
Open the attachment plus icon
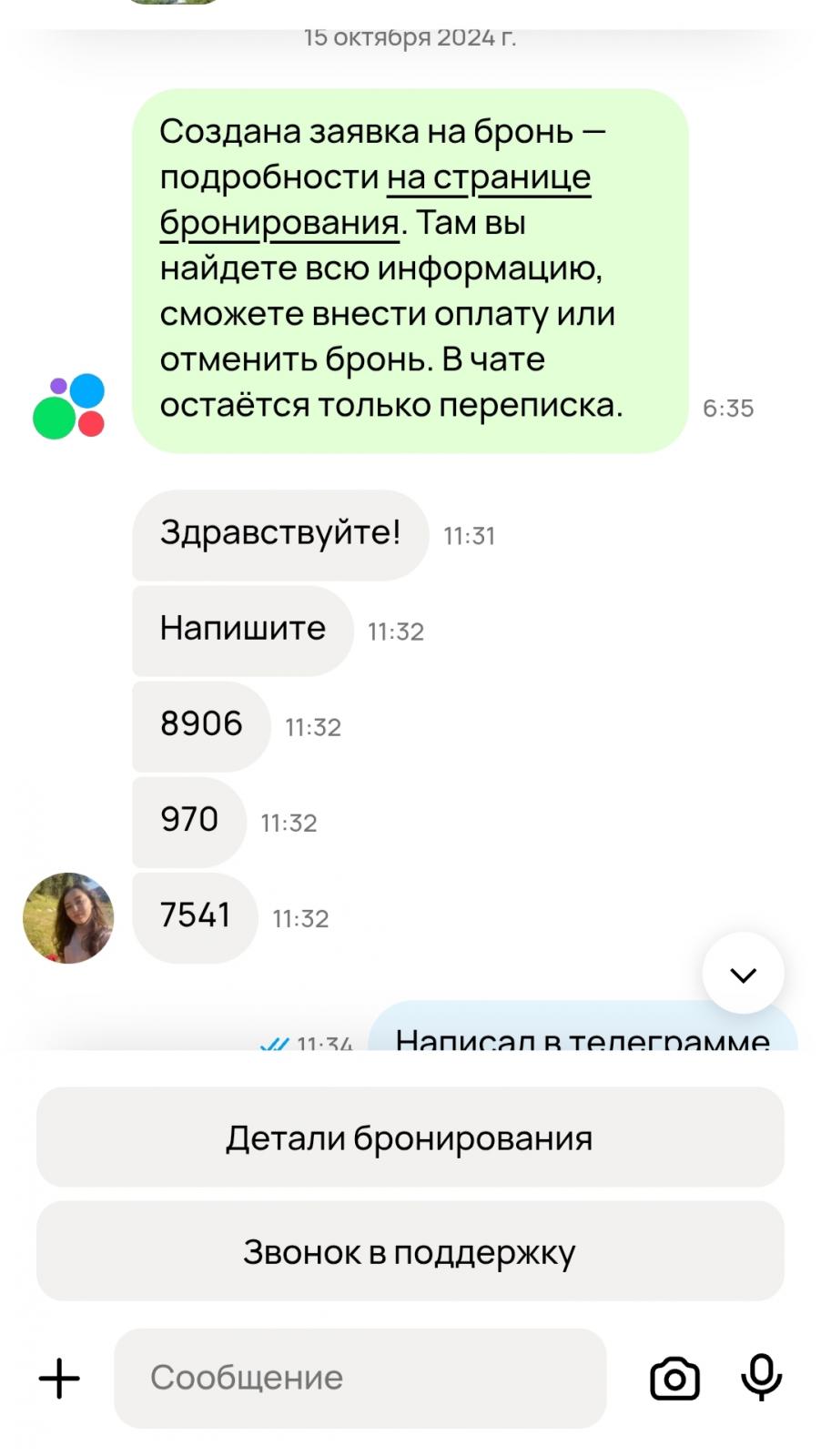point(59,1378)
